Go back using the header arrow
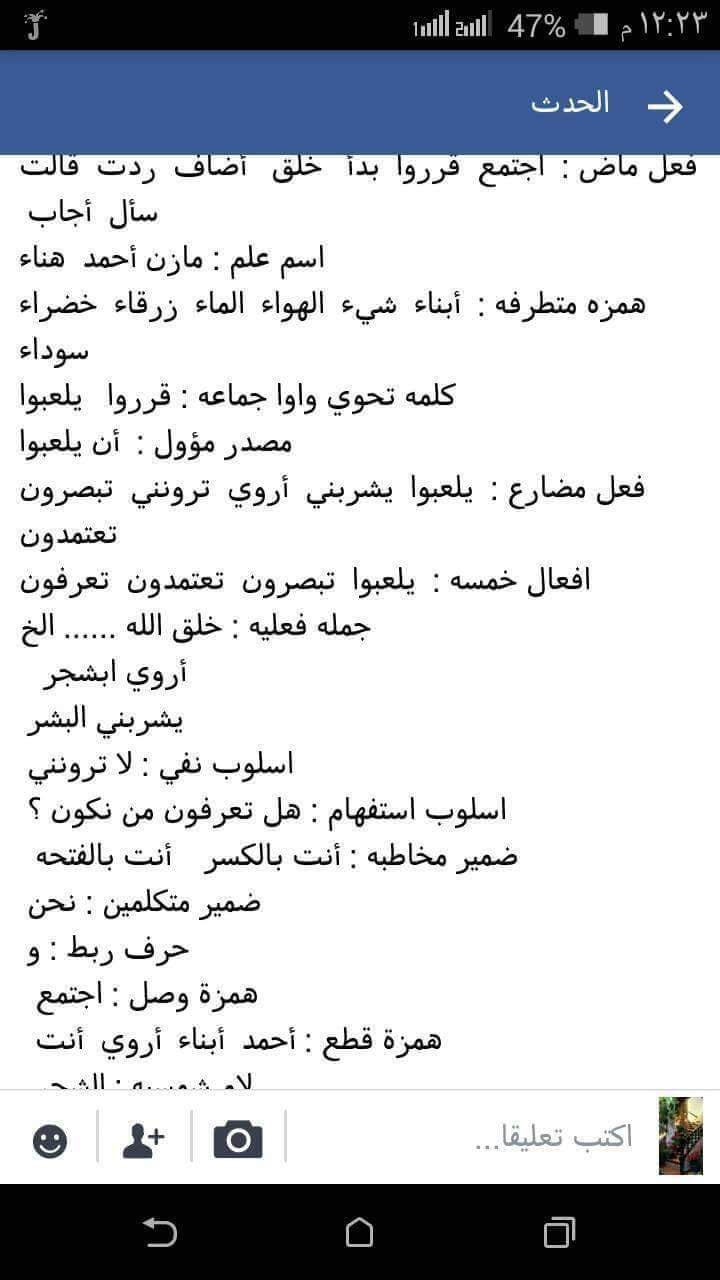This screenshot has width=720, height=1280. (665, 106)
